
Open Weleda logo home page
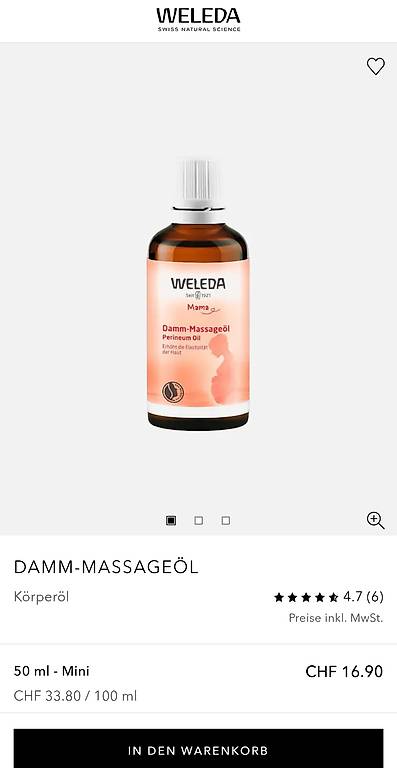pyautogui.click(x=198, y=20)
